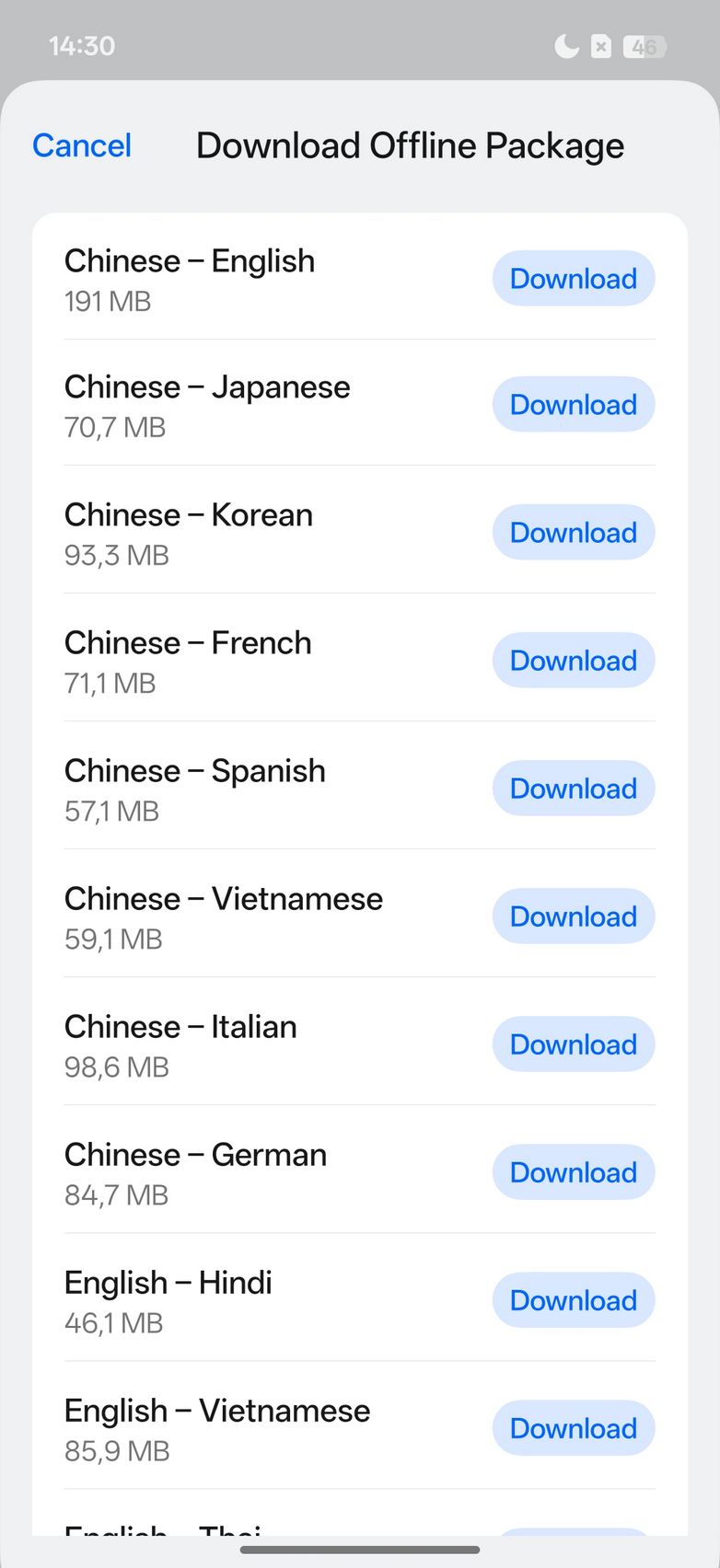Cancel the offline package download sheet
Viewport: 720px width, 1568px height.
pos(82,145)
